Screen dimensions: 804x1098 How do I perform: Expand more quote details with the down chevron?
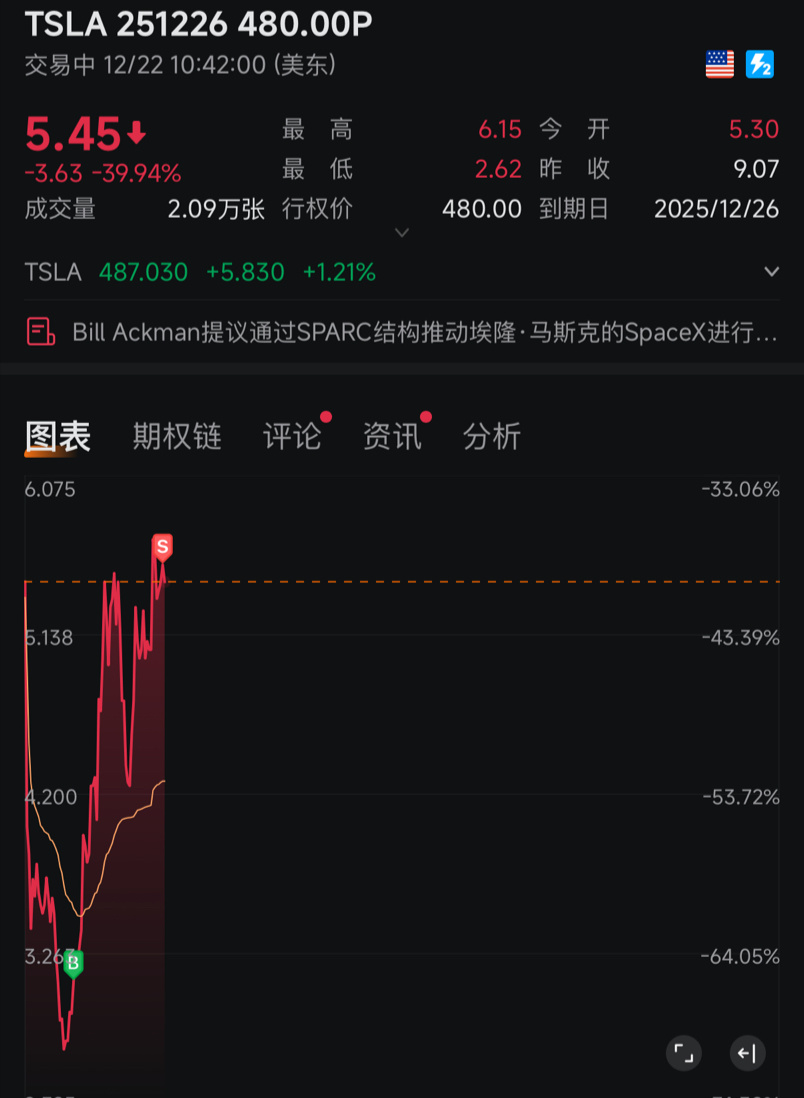(402, 232)
